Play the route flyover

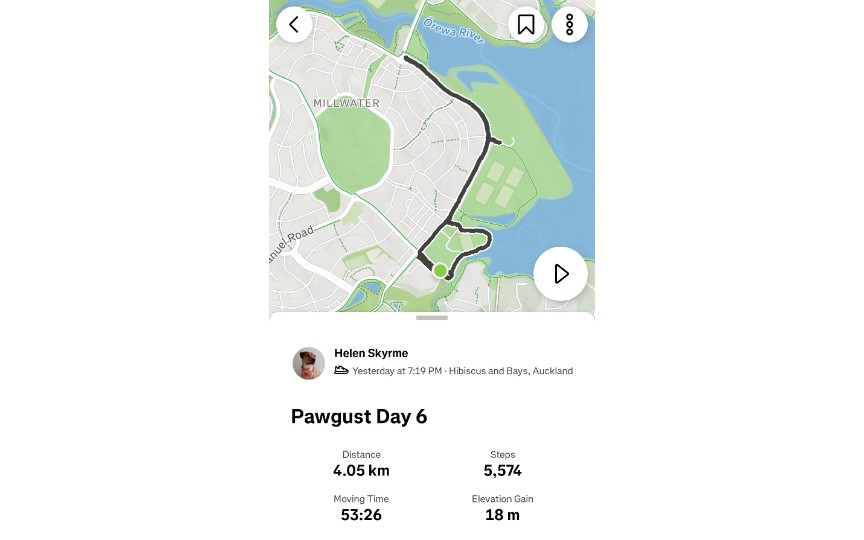point(560,273)
